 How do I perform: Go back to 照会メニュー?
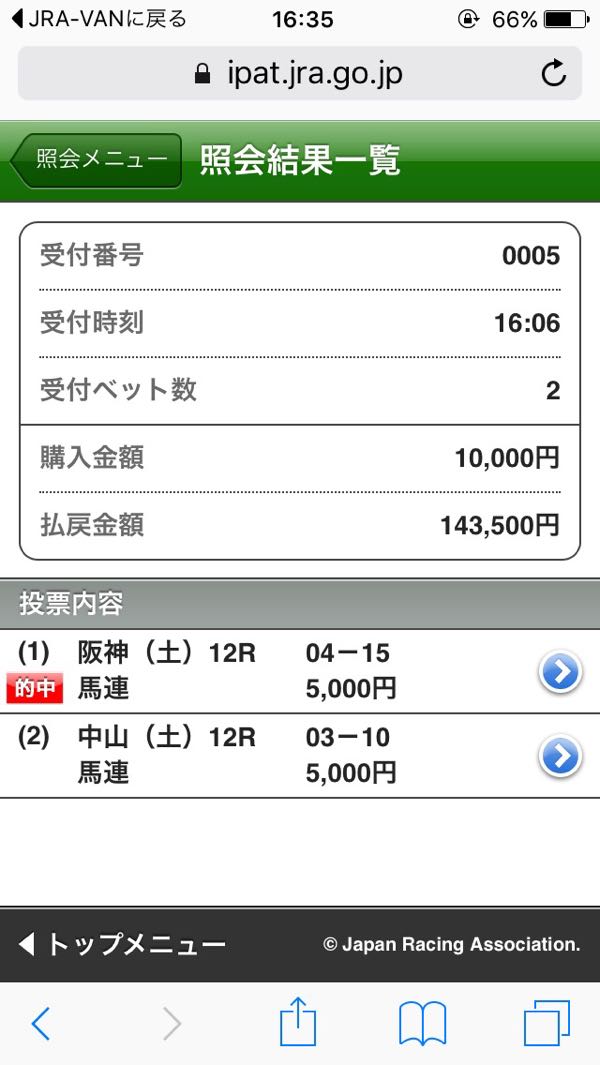97,160
